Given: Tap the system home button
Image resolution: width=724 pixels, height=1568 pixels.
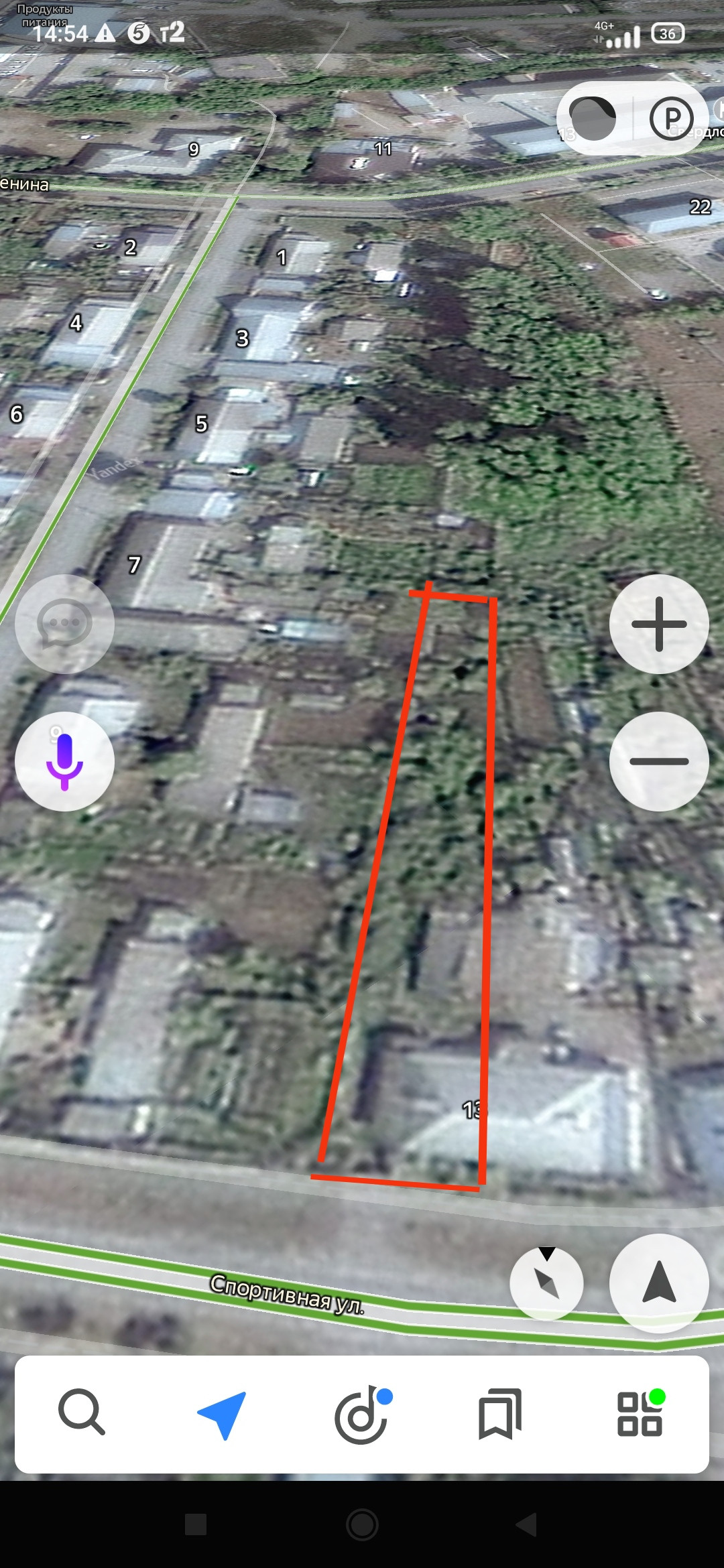Looking at the screenshot, I should pos(362,1525).
